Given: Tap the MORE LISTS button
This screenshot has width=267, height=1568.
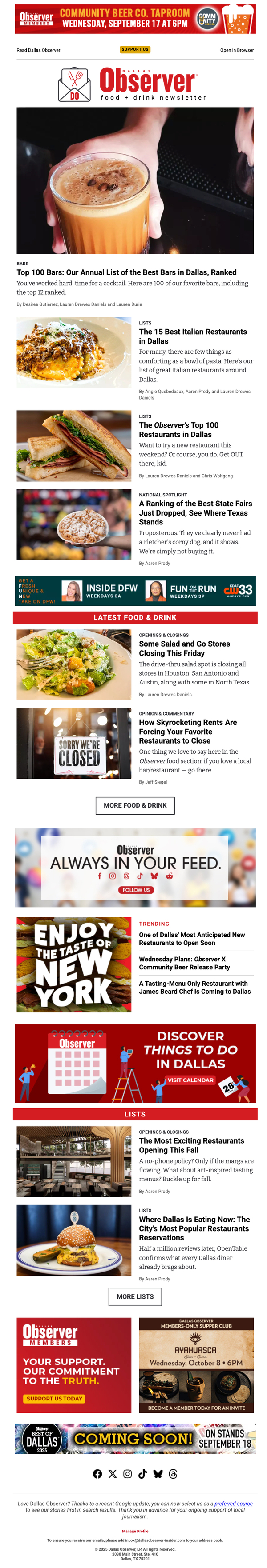Looking at the screenshot, I should coord(135,1296).
